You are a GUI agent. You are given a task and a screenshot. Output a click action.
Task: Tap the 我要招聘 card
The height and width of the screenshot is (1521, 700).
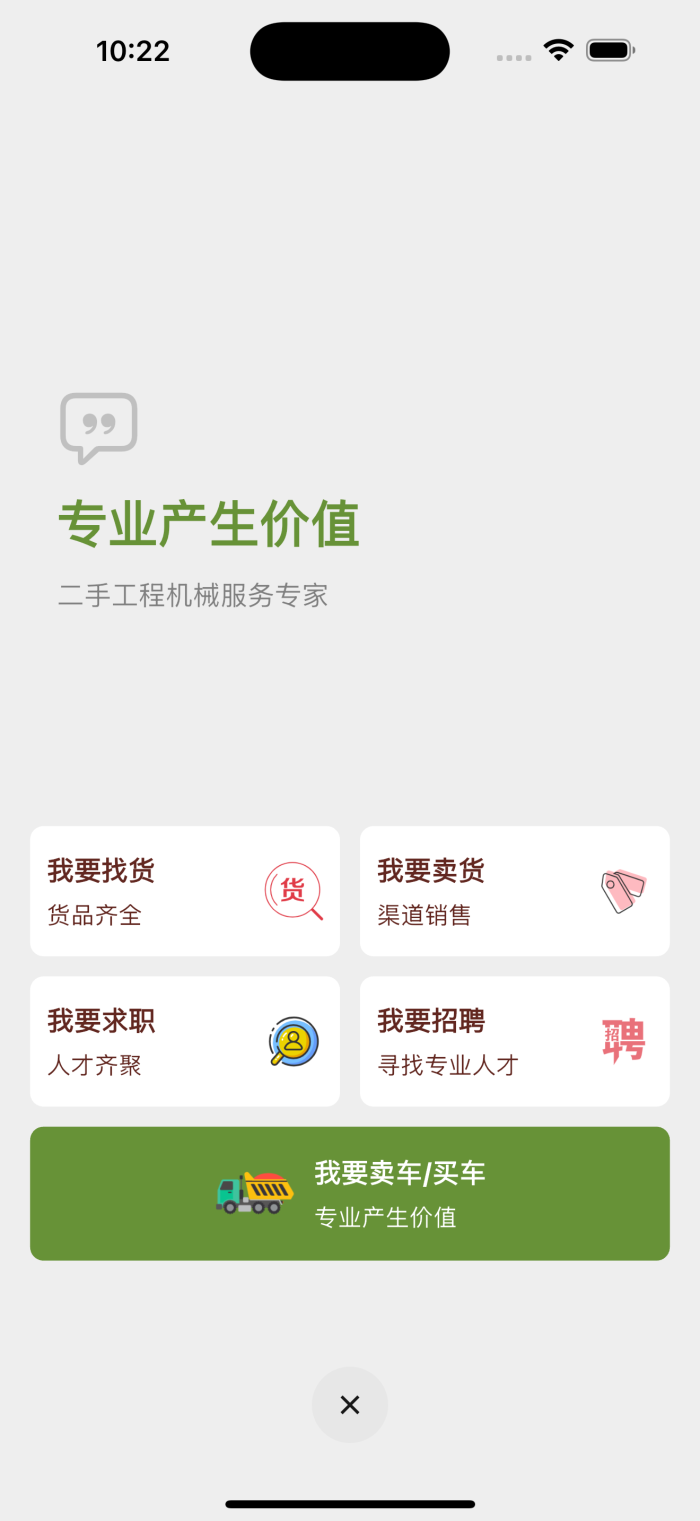[514, 1041]
